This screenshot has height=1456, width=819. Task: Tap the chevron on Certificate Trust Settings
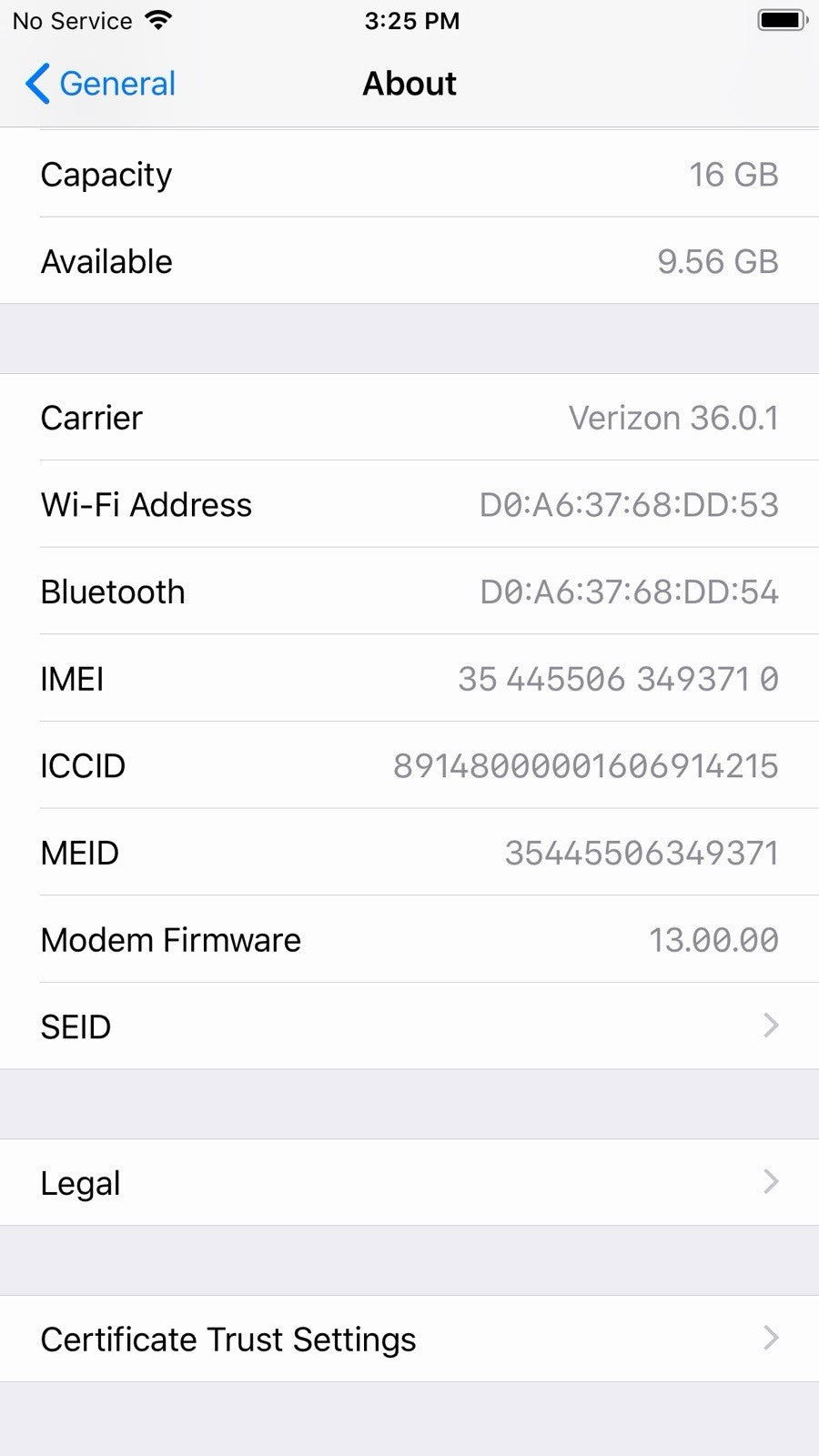click(772, 1339)
